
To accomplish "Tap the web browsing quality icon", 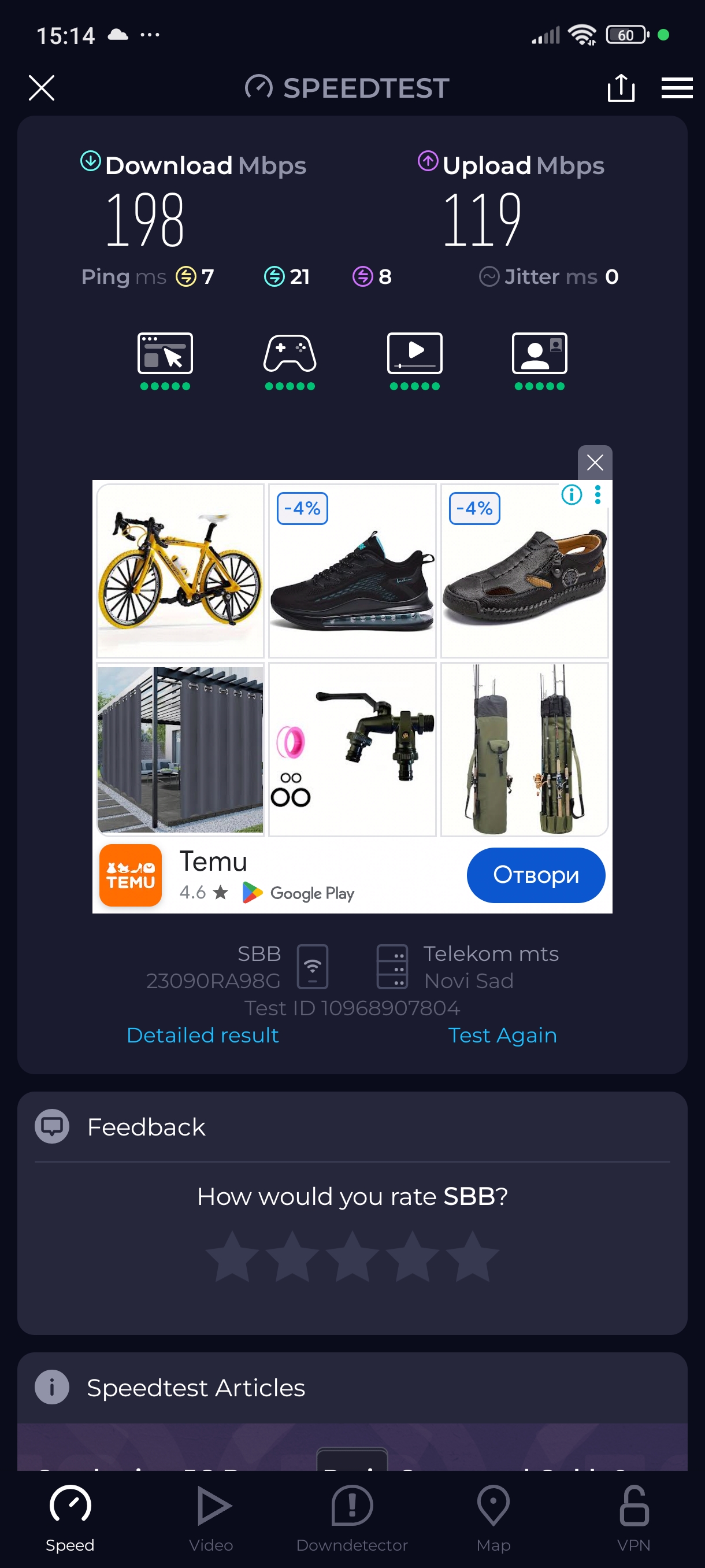I will (165, 354).
